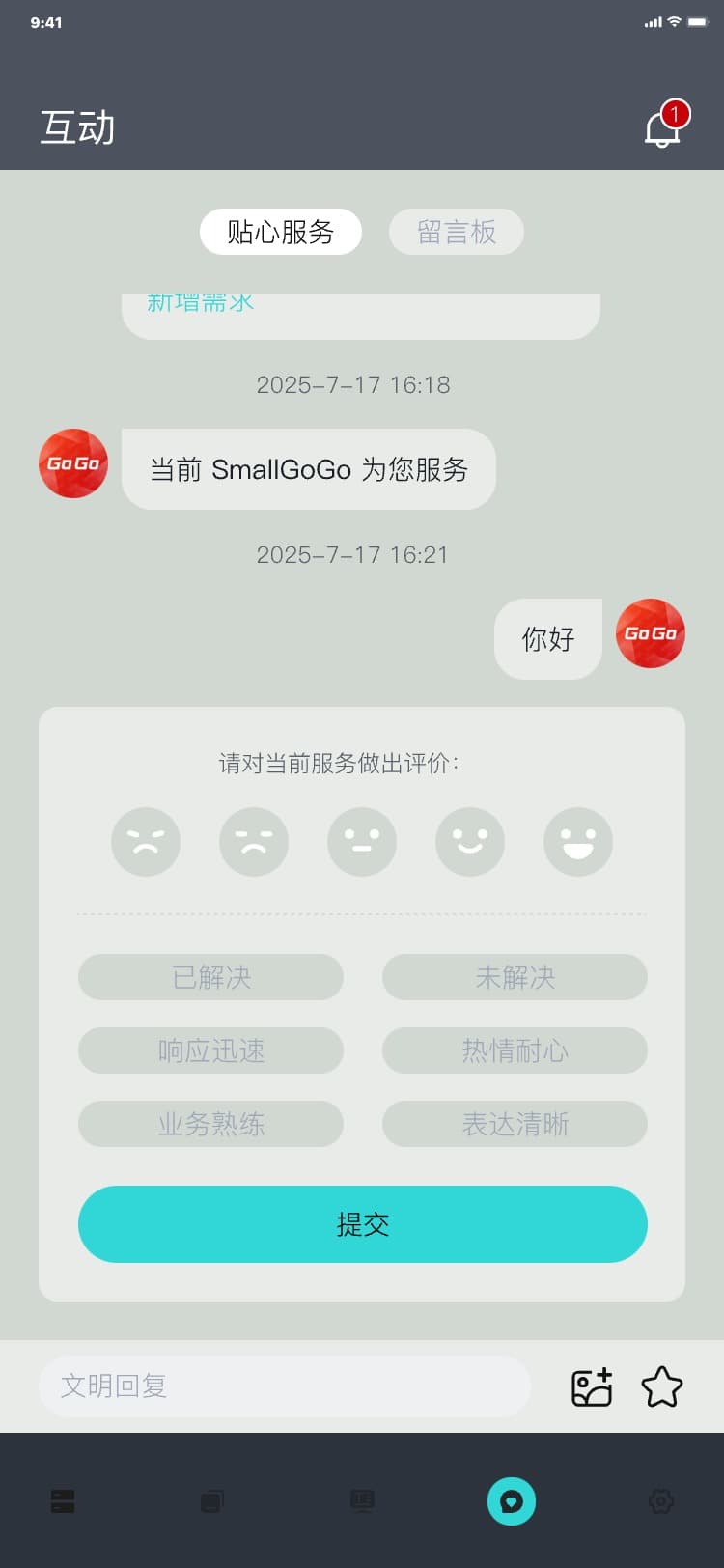The width and height of the screenshot is (724, 1568).
Task: Choose the 响应迅速 tag
Action: click(x=210, y=1050)
